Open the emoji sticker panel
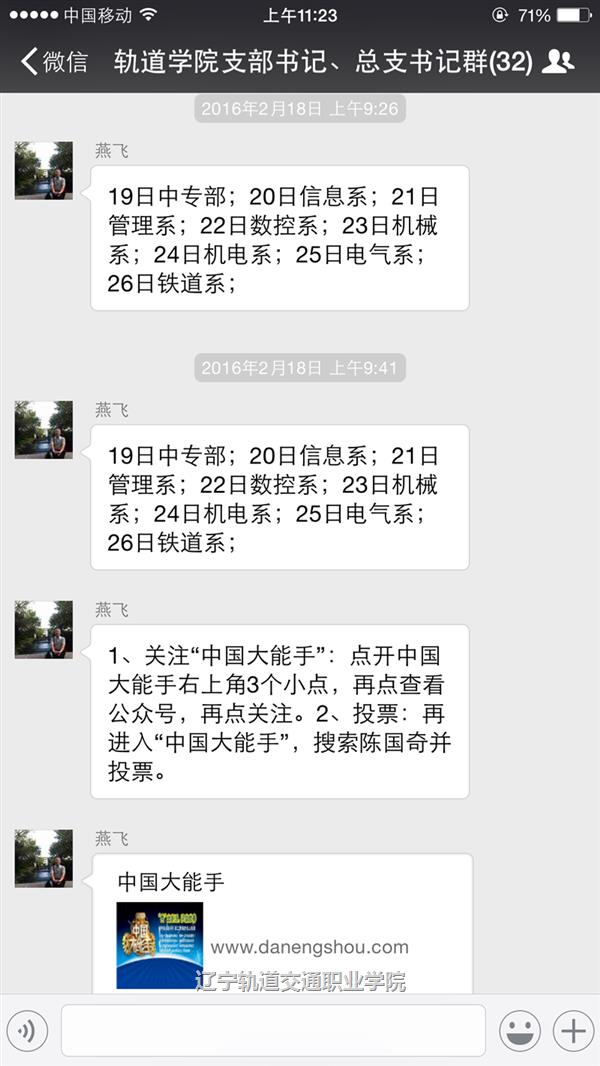The width and height of the screenshot is (600, 1066). click(520, 1031)
